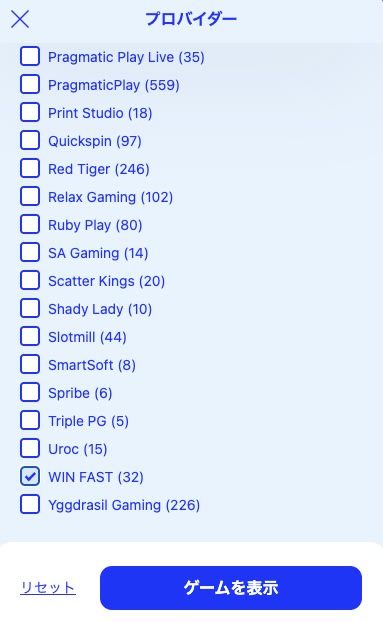This screenshot has height=622, width=383.
Task: Enable the Quickspin provider filter
Action: [30, 140]
